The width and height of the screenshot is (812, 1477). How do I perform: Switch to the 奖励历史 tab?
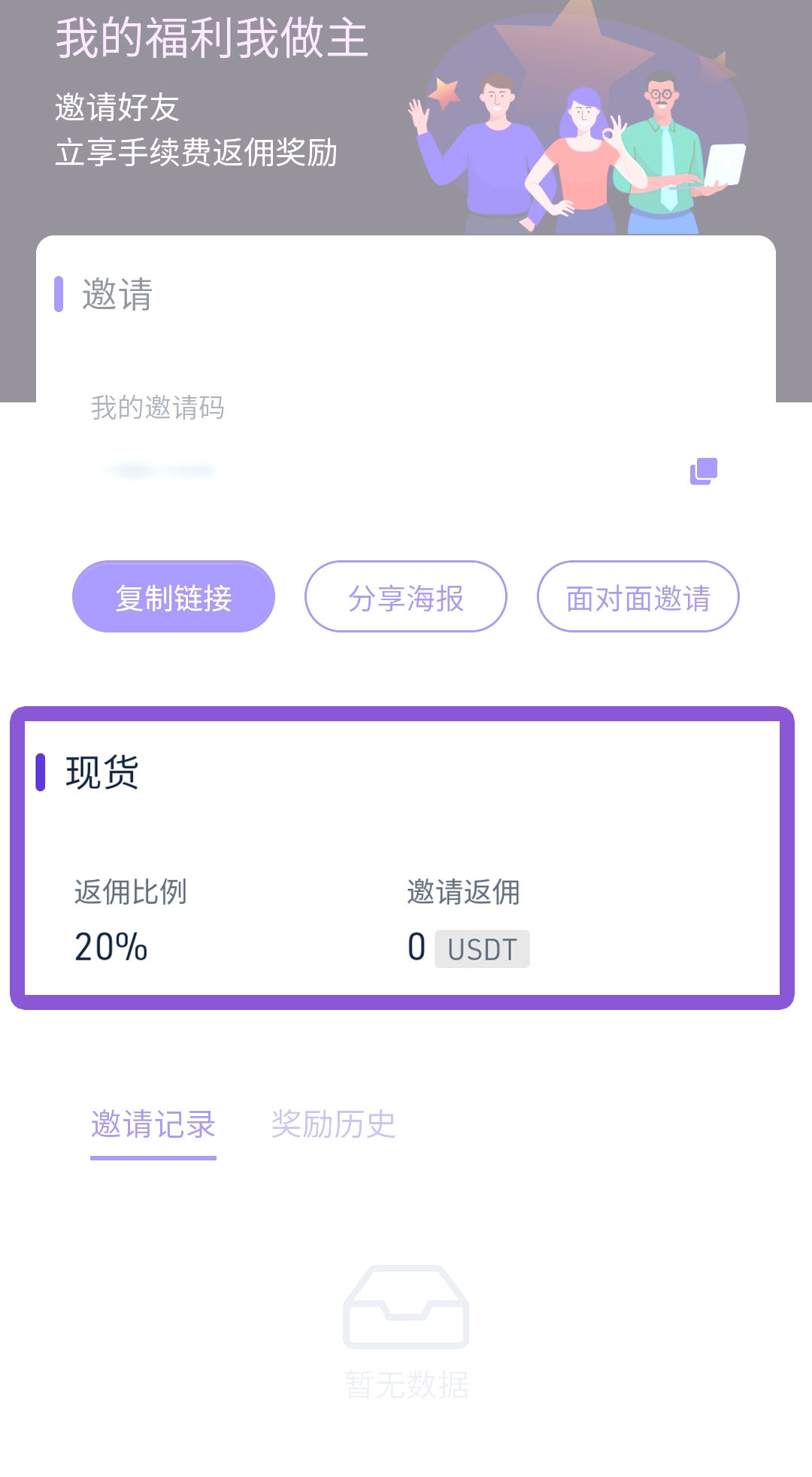pos(334,1125)
